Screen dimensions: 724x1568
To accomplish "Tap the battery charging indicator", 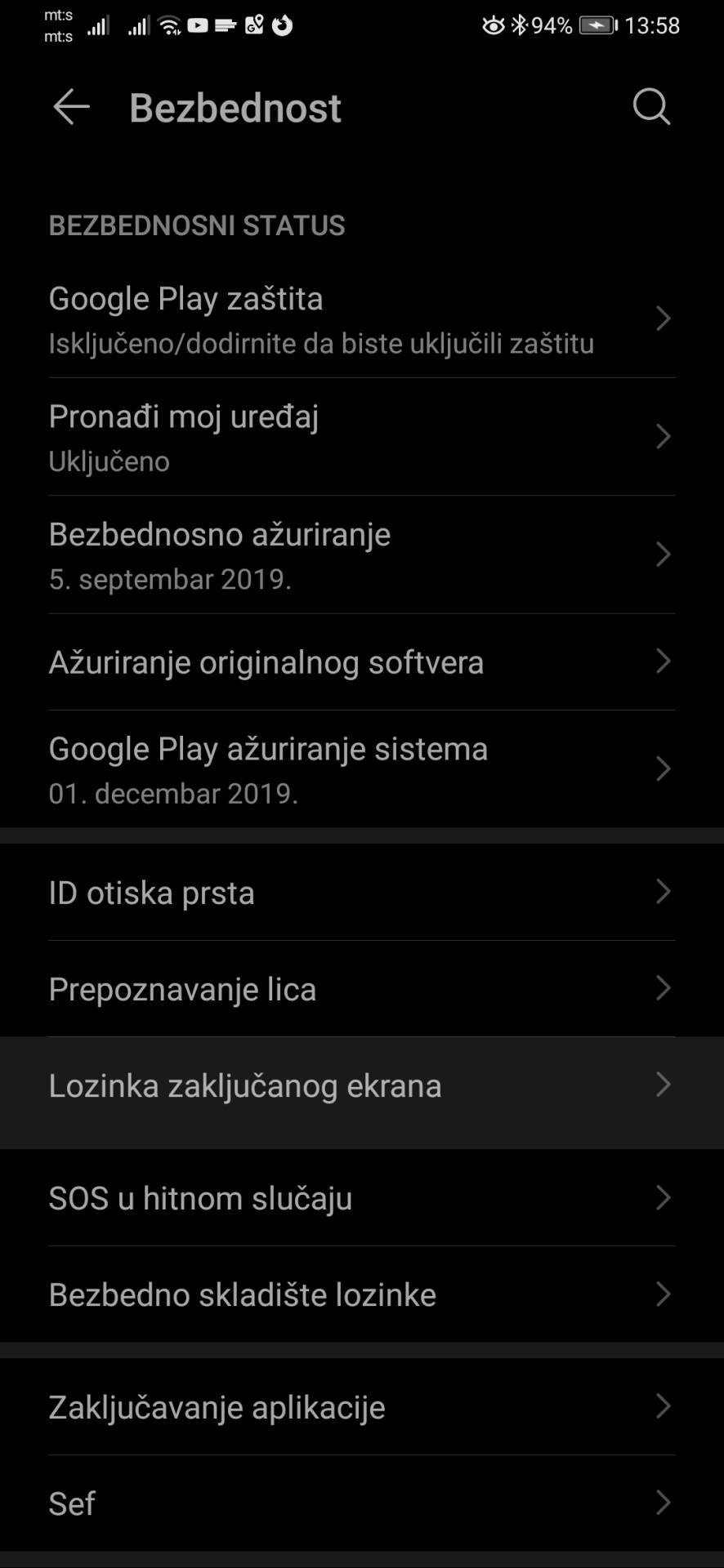I will [599, 25].
